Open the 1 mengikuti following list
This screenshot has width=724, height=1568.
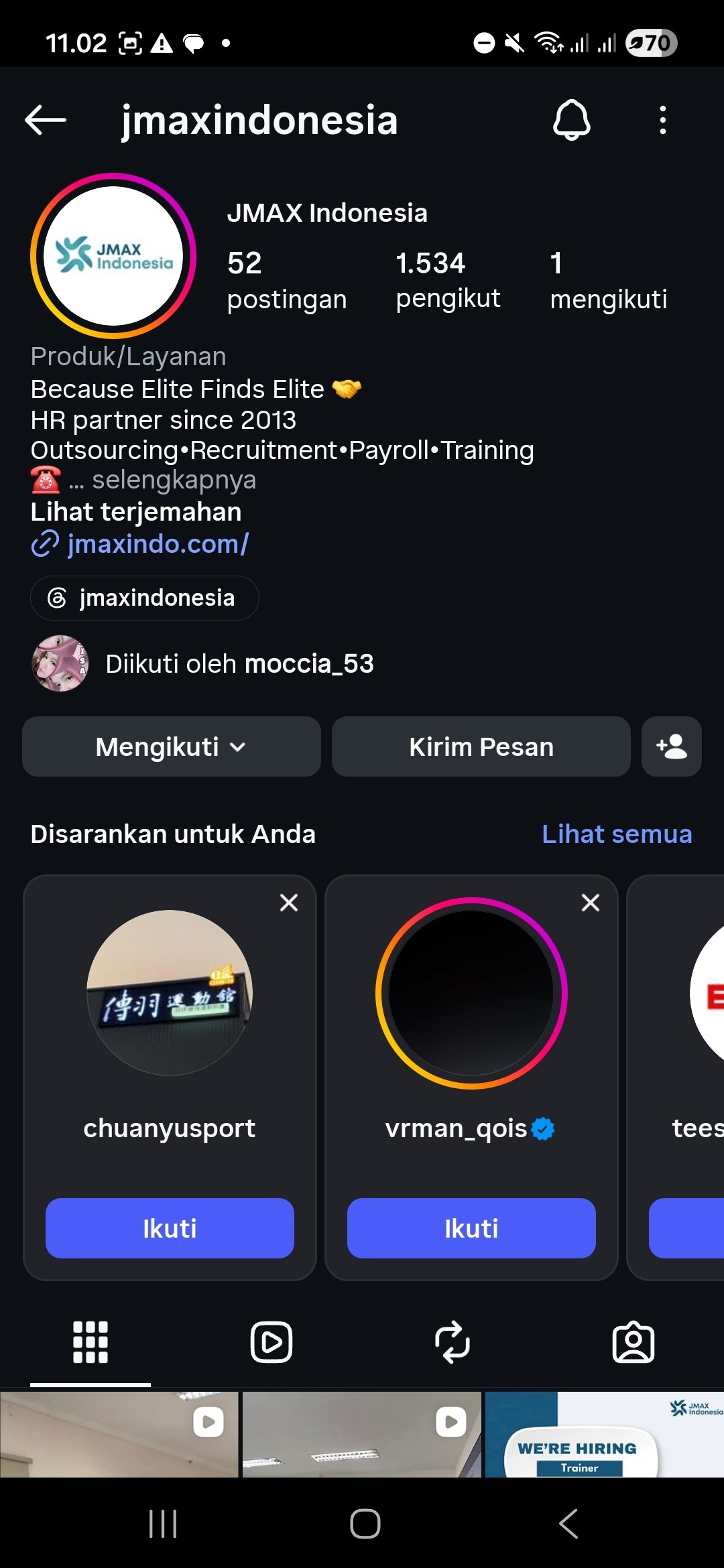[608, 280]
